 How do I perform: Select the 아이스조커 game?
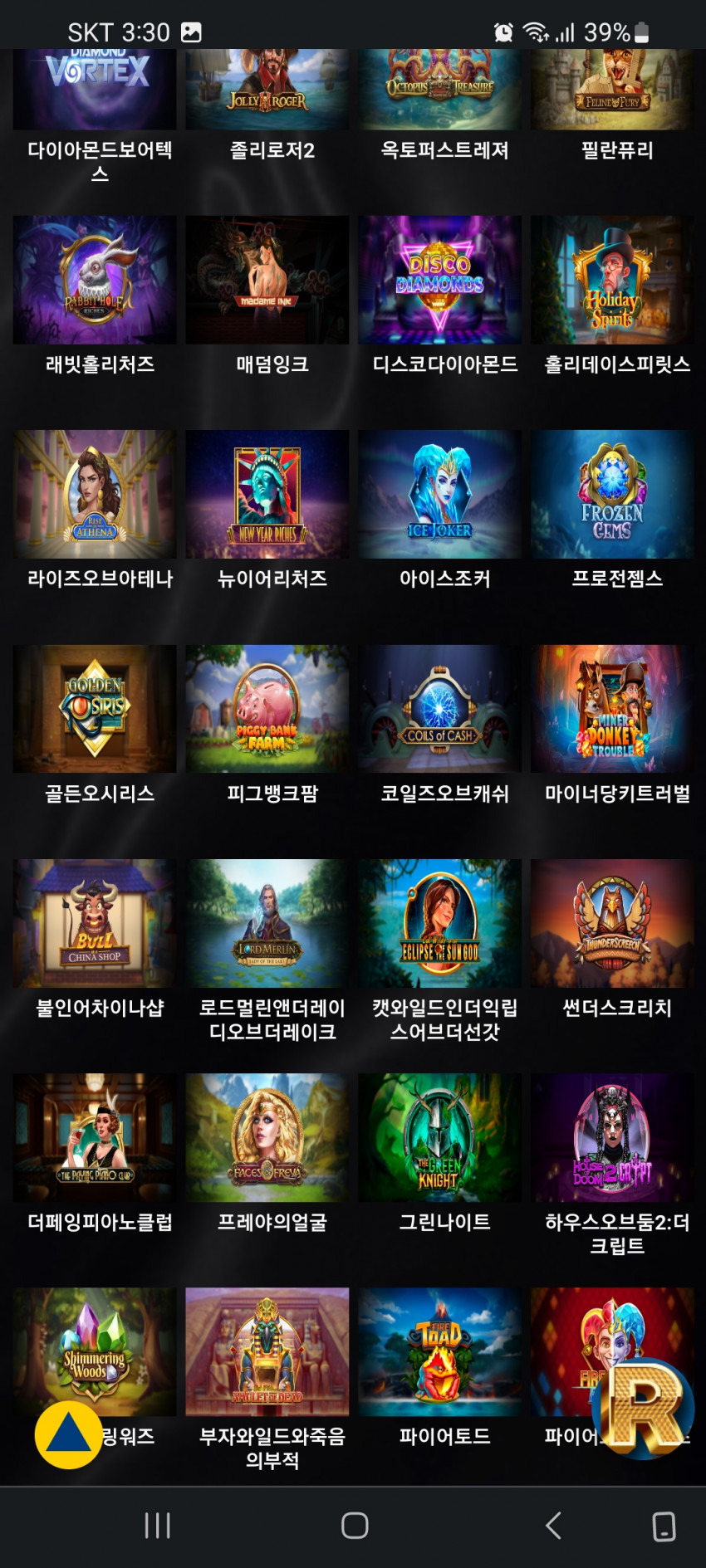pos(439,494)
